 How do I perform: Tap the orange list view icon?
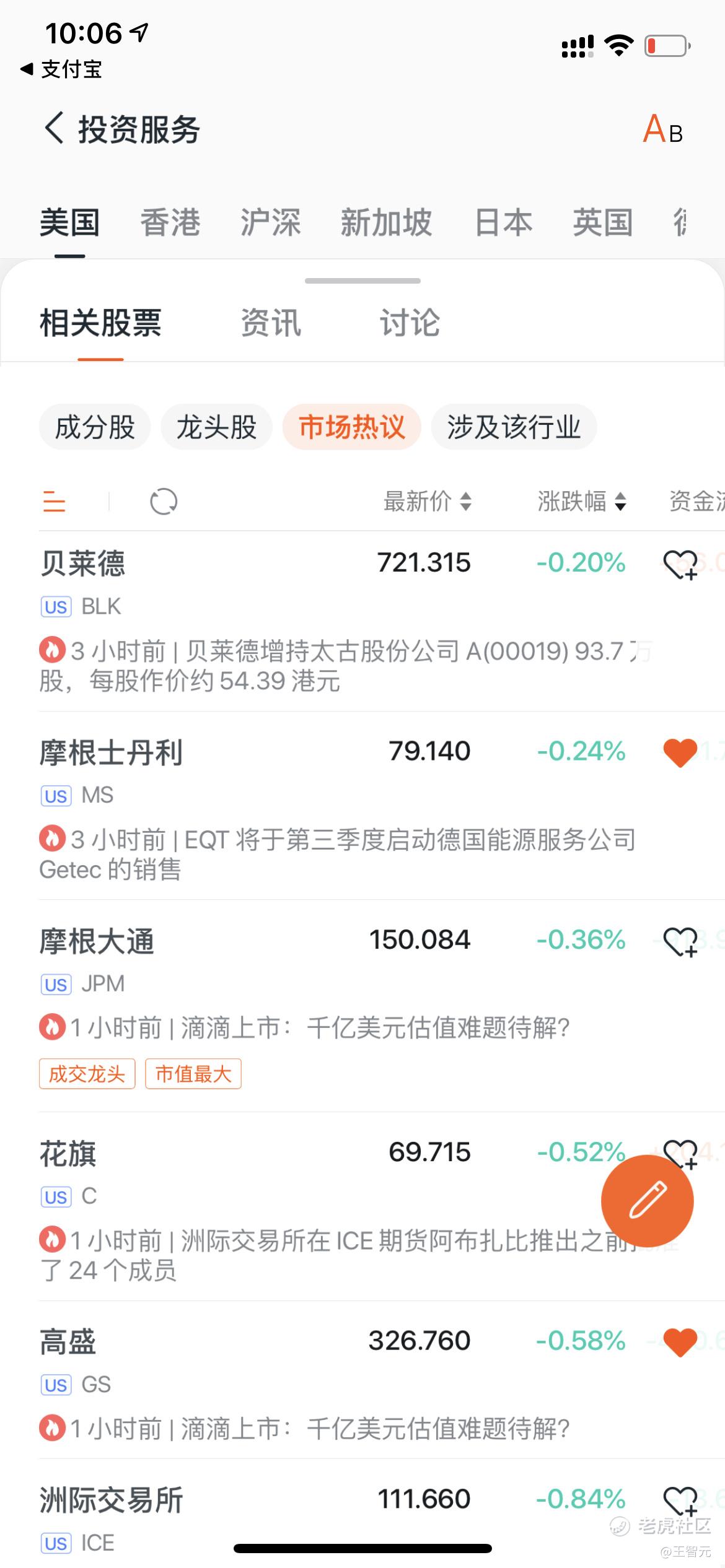pos(54,501)
